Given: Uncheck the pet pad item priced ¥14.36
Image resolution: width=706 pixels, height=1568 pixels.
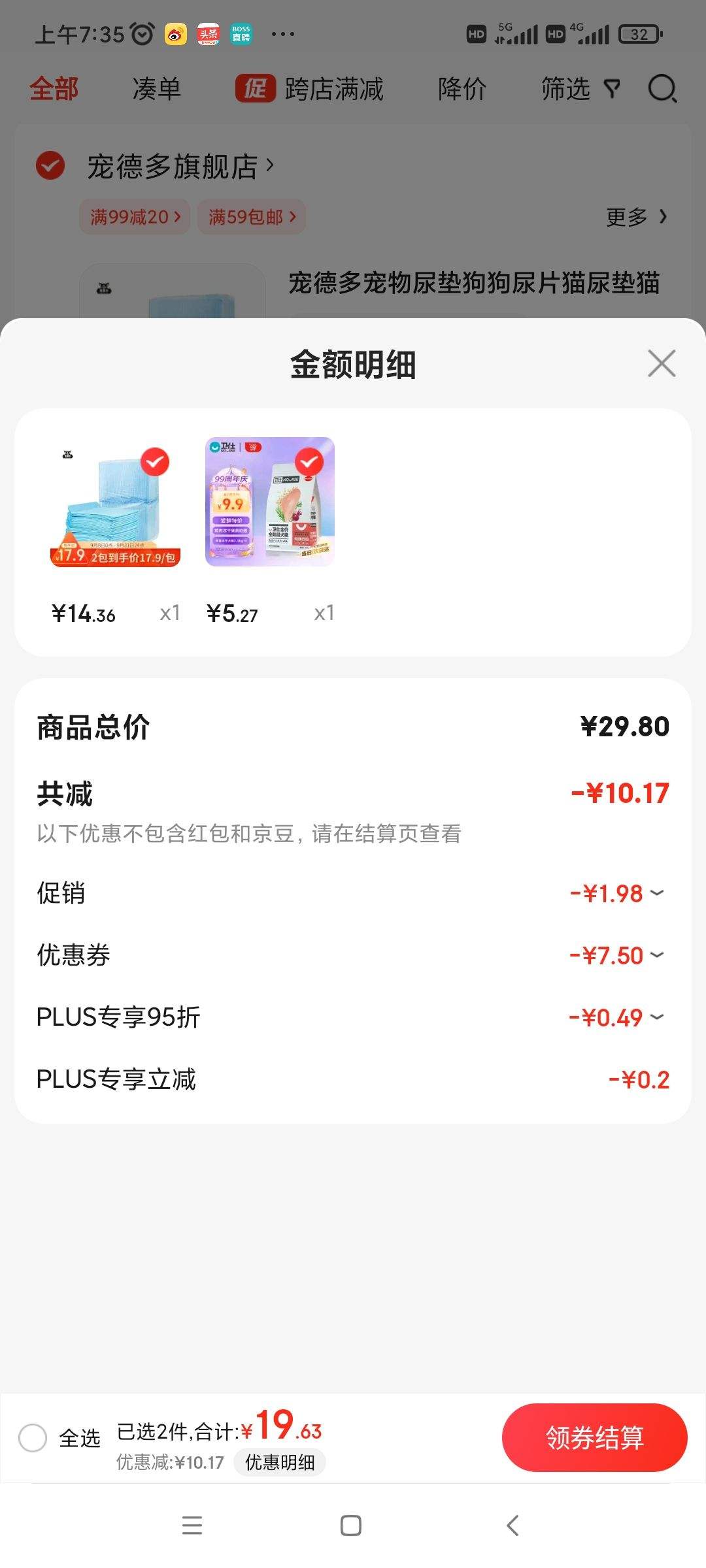Looking at the screenshot, I should (155, 463).
